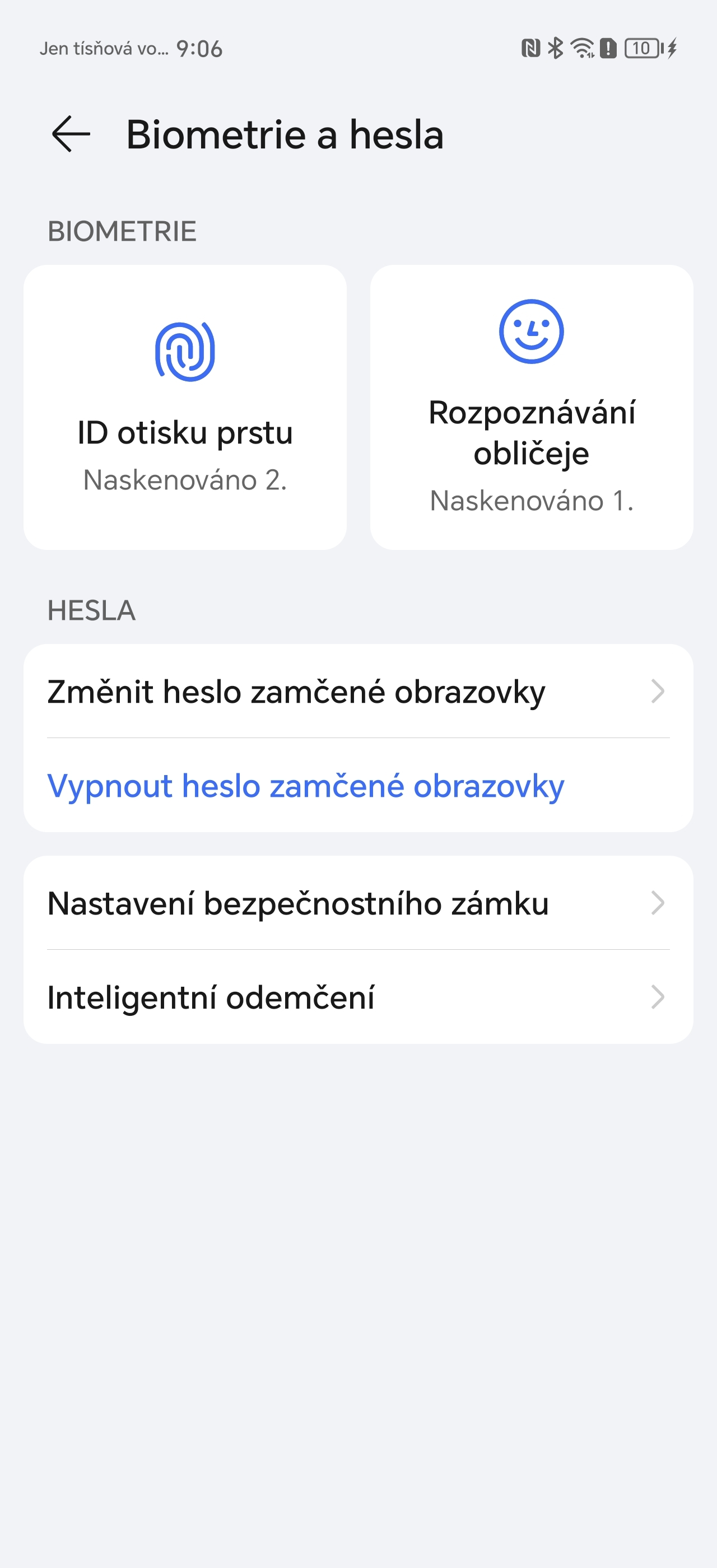
Task: Tap the Jen tísňová volání carrier text
Action: click(x=104, y=49)
